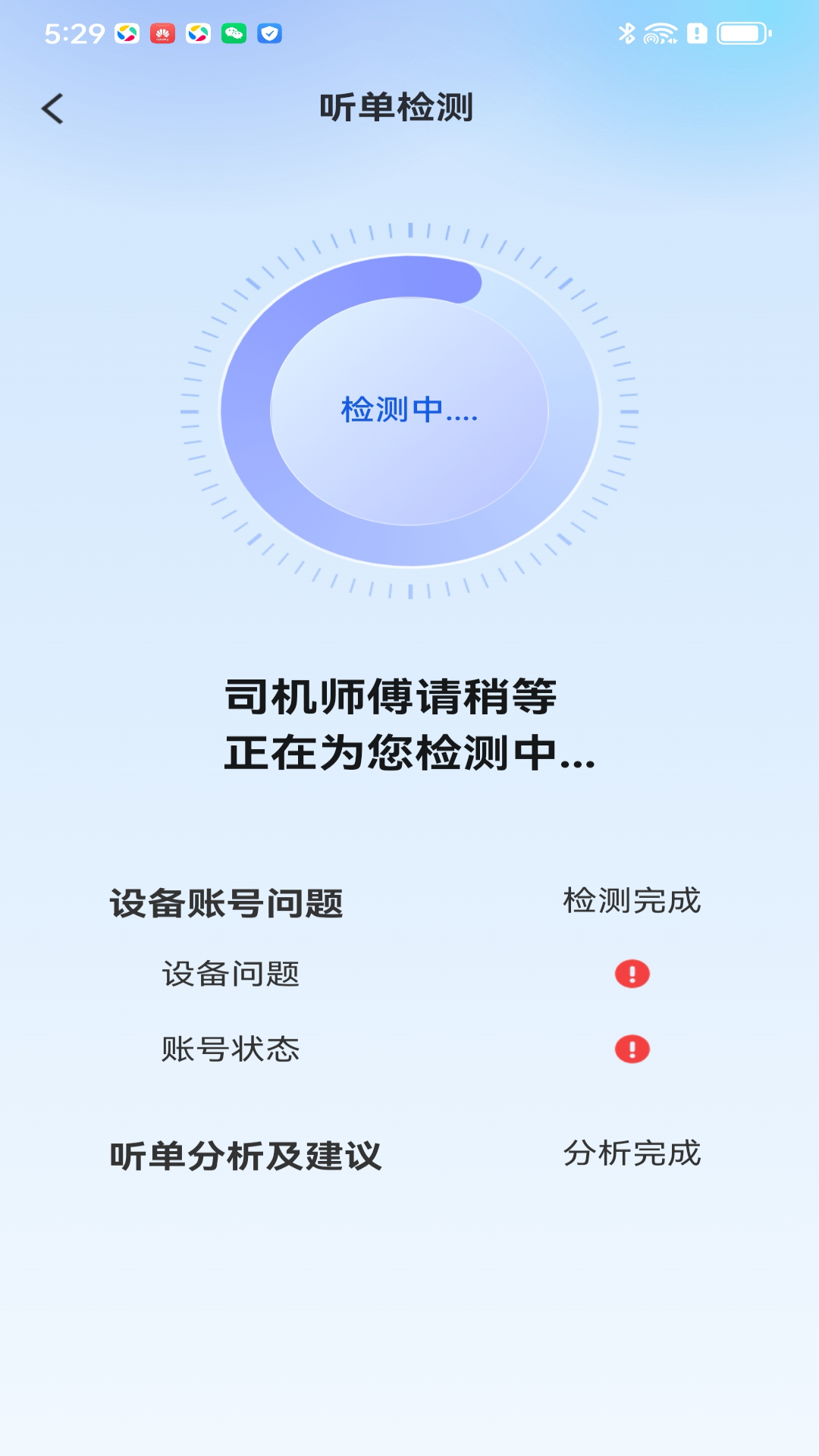Go back from the 听单检测 page
The image size is (819, 1456).
coord(52,108)
